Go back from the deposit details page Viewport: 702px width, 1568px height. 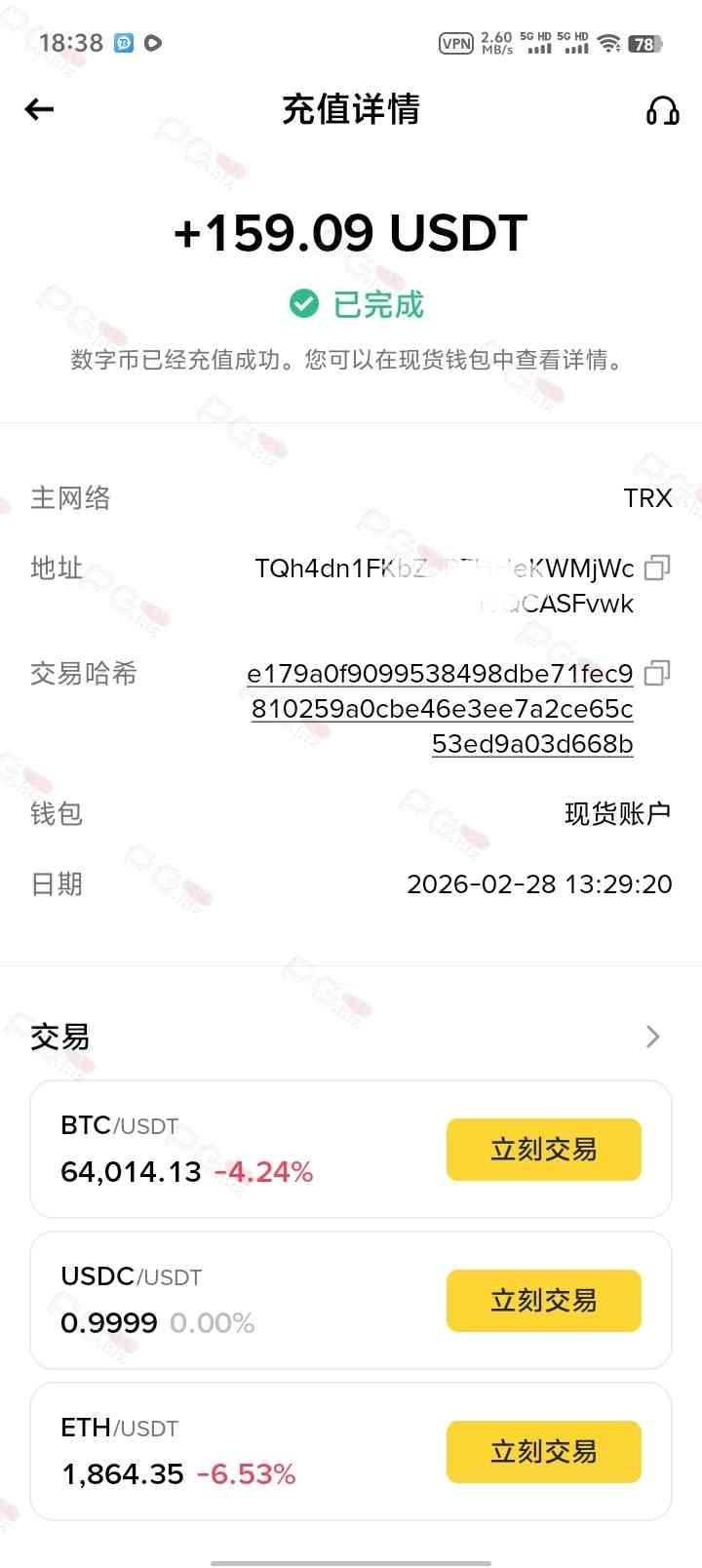[x=39, y=109]
